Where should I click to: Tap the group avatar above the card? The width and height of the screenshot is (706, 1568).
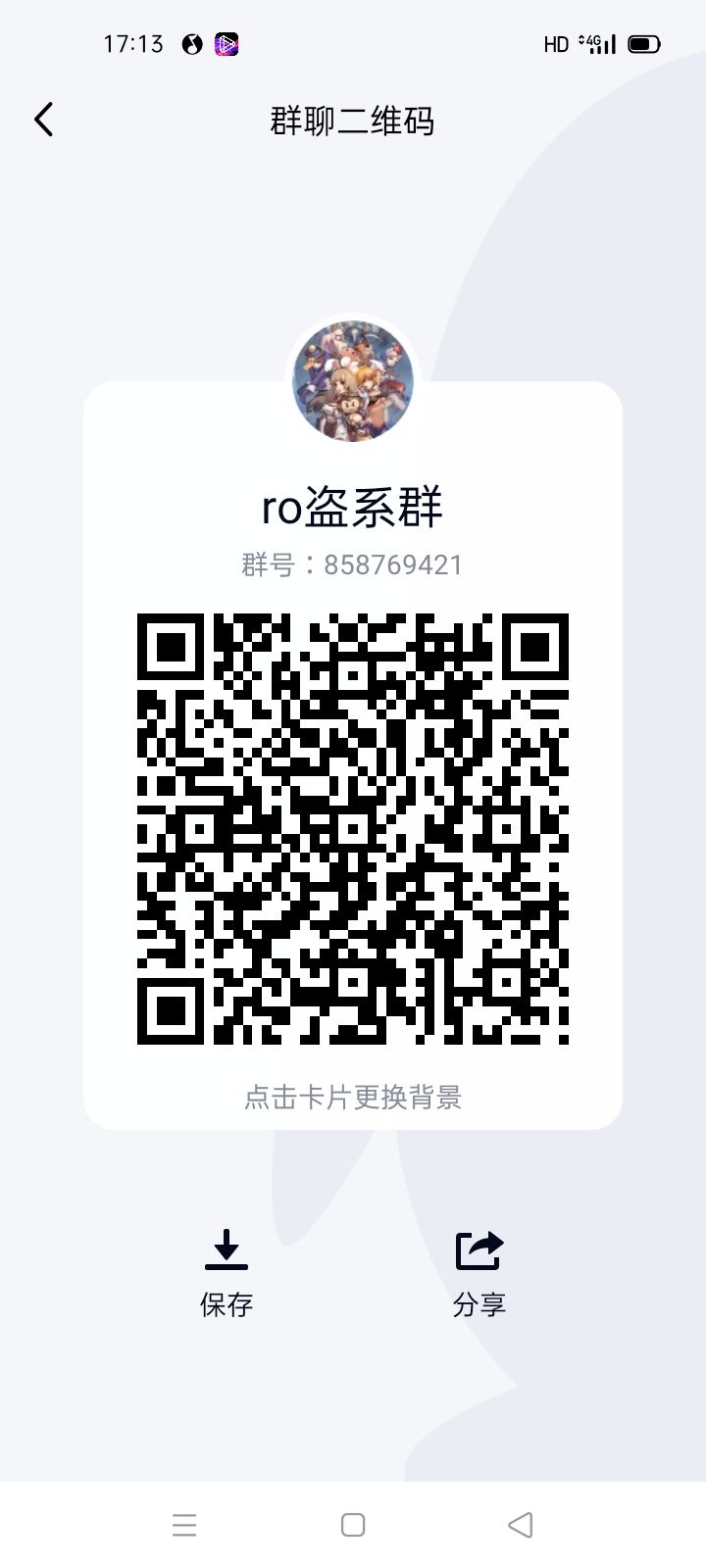pyautogui.click(x=353, y=382)
